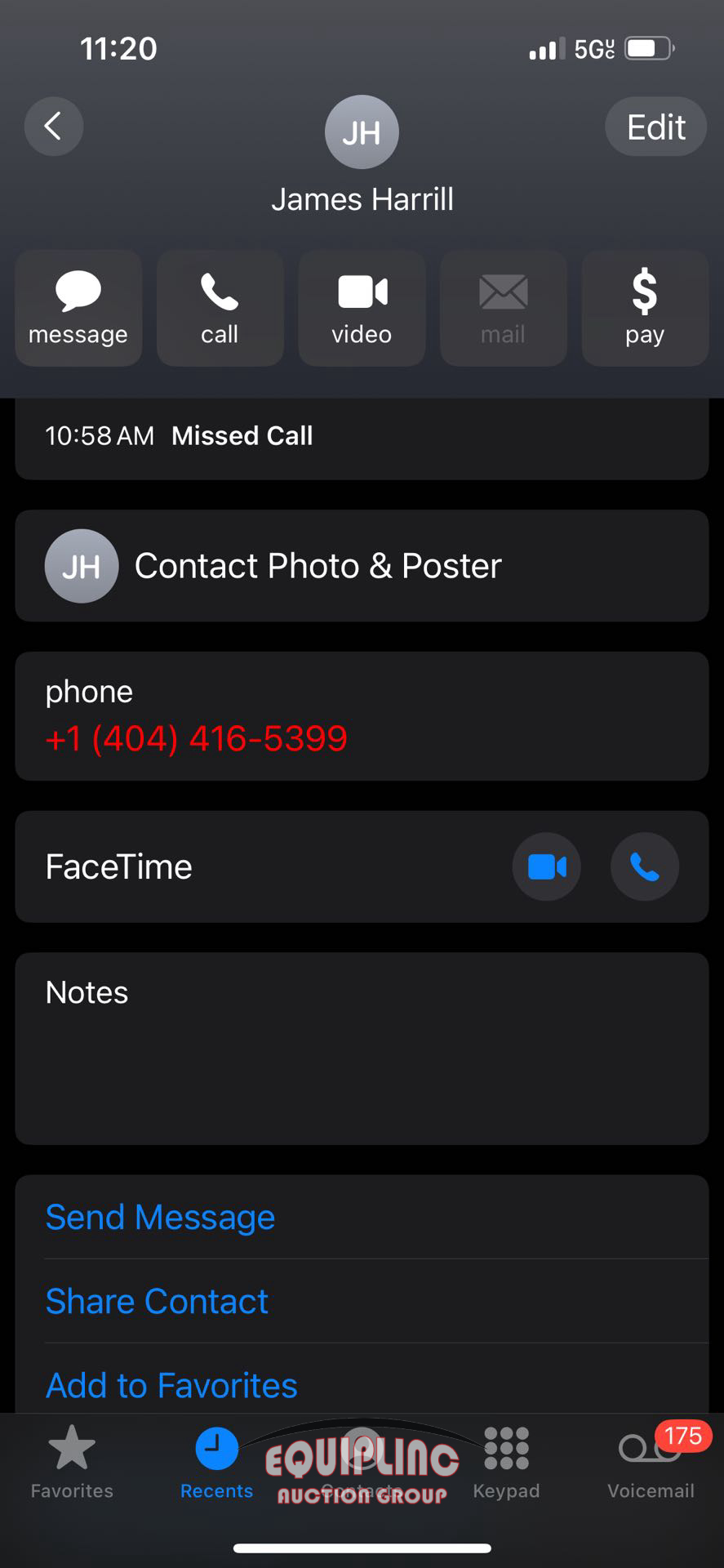Open Contact Photo & Poster
Viewport: 724px width, 1568px height.
point(362,566)
